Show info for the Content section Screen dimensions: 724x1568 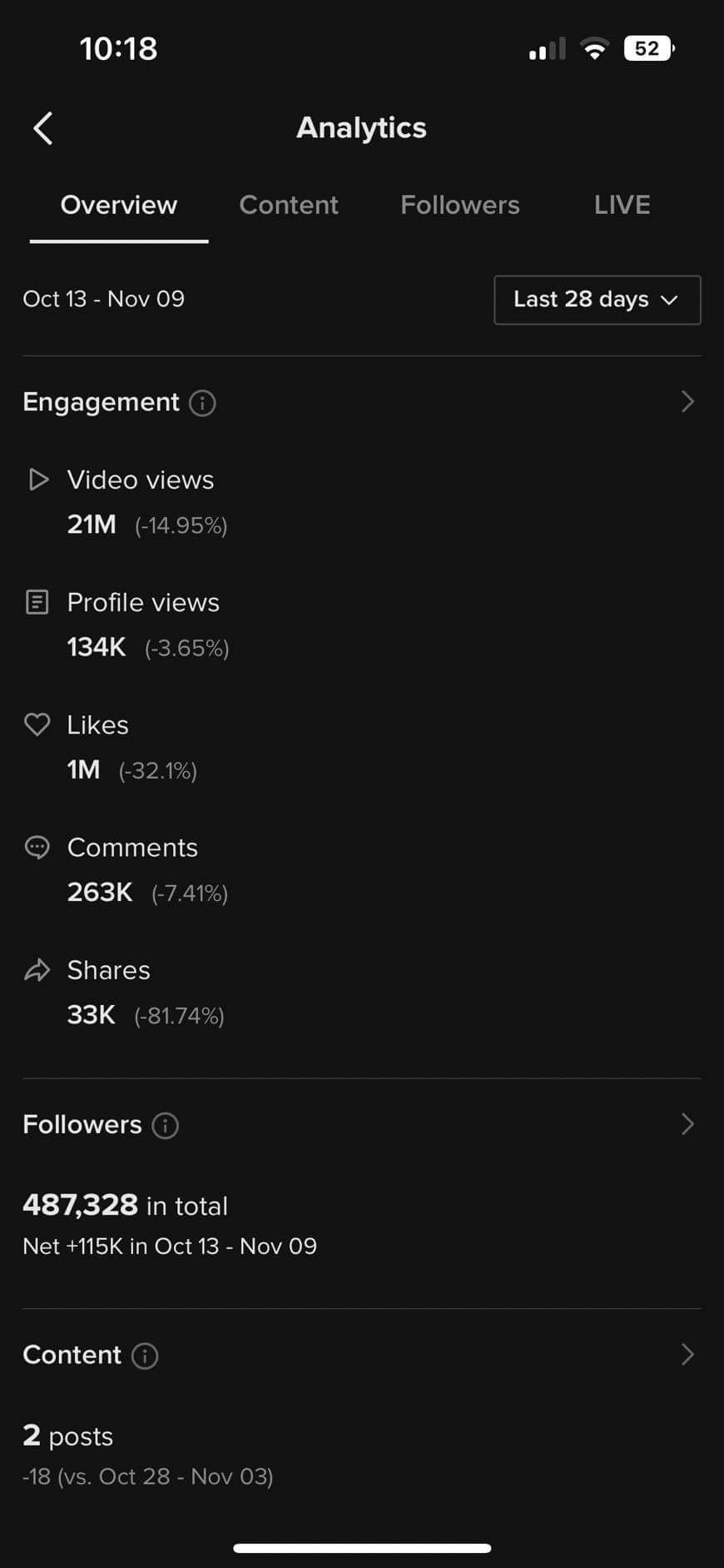145,1356
